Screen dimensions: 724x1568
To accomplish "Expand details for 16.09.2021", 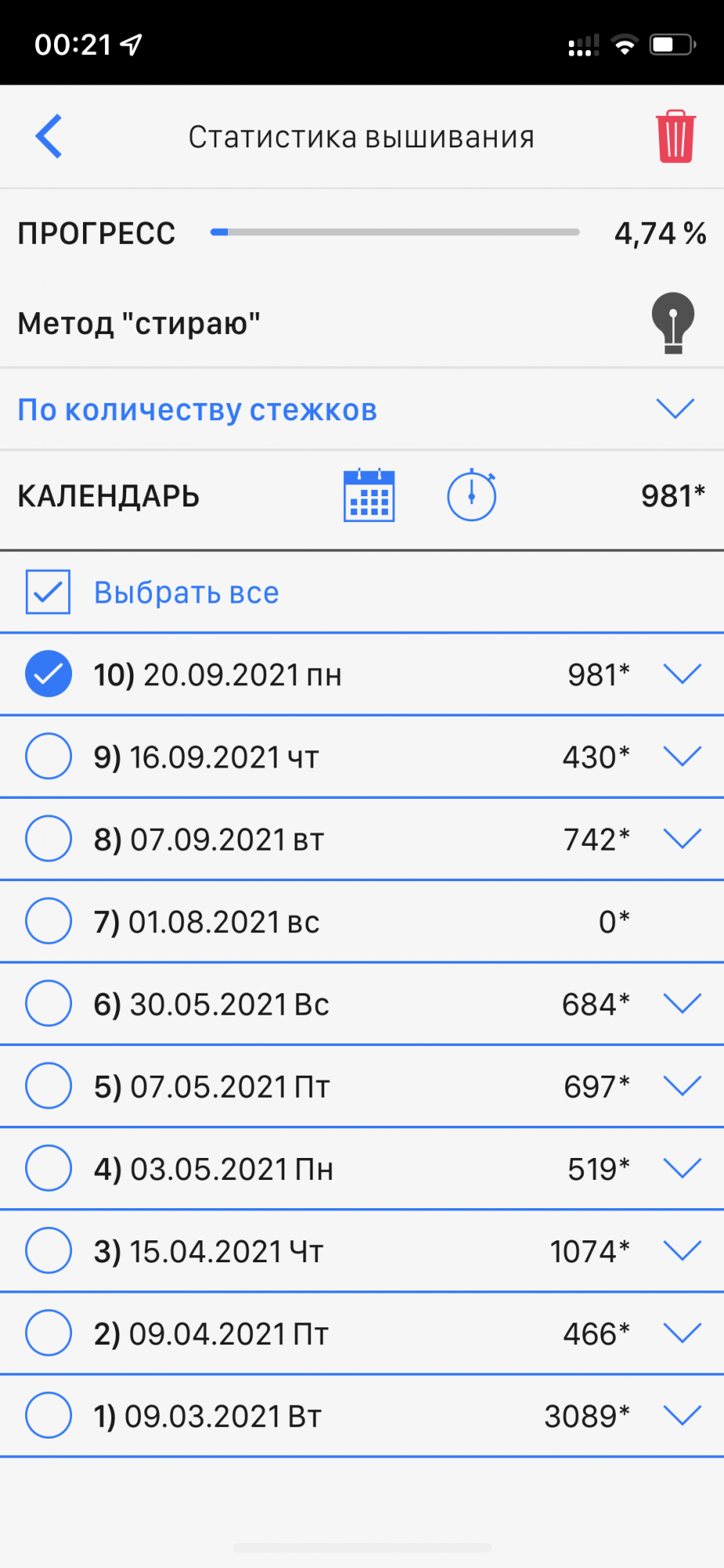I will pyautogui.click(x=682, y=757).
